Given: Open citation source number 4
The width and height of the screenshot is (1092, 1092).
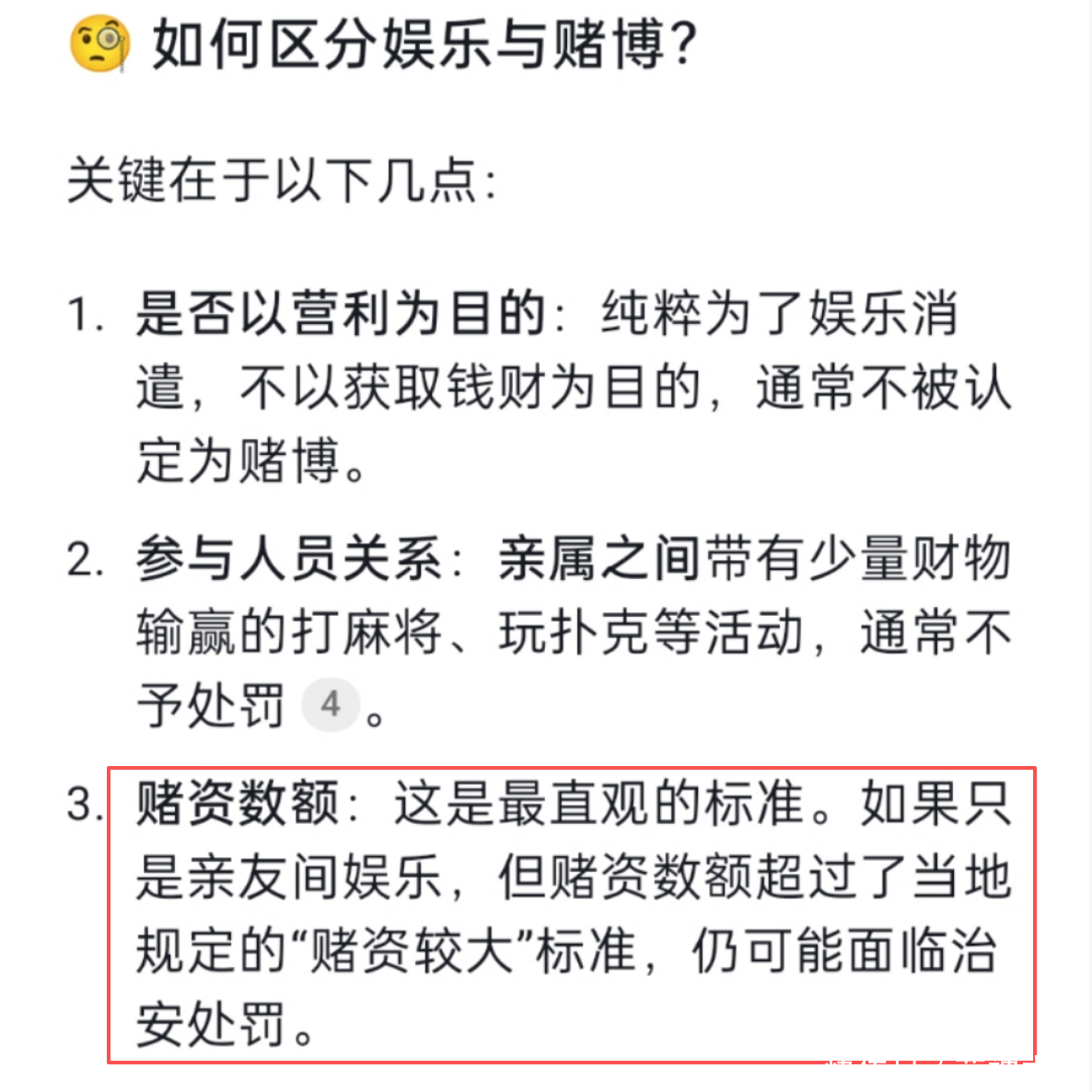Looking at the screenshot, I should tap(330, 705).
